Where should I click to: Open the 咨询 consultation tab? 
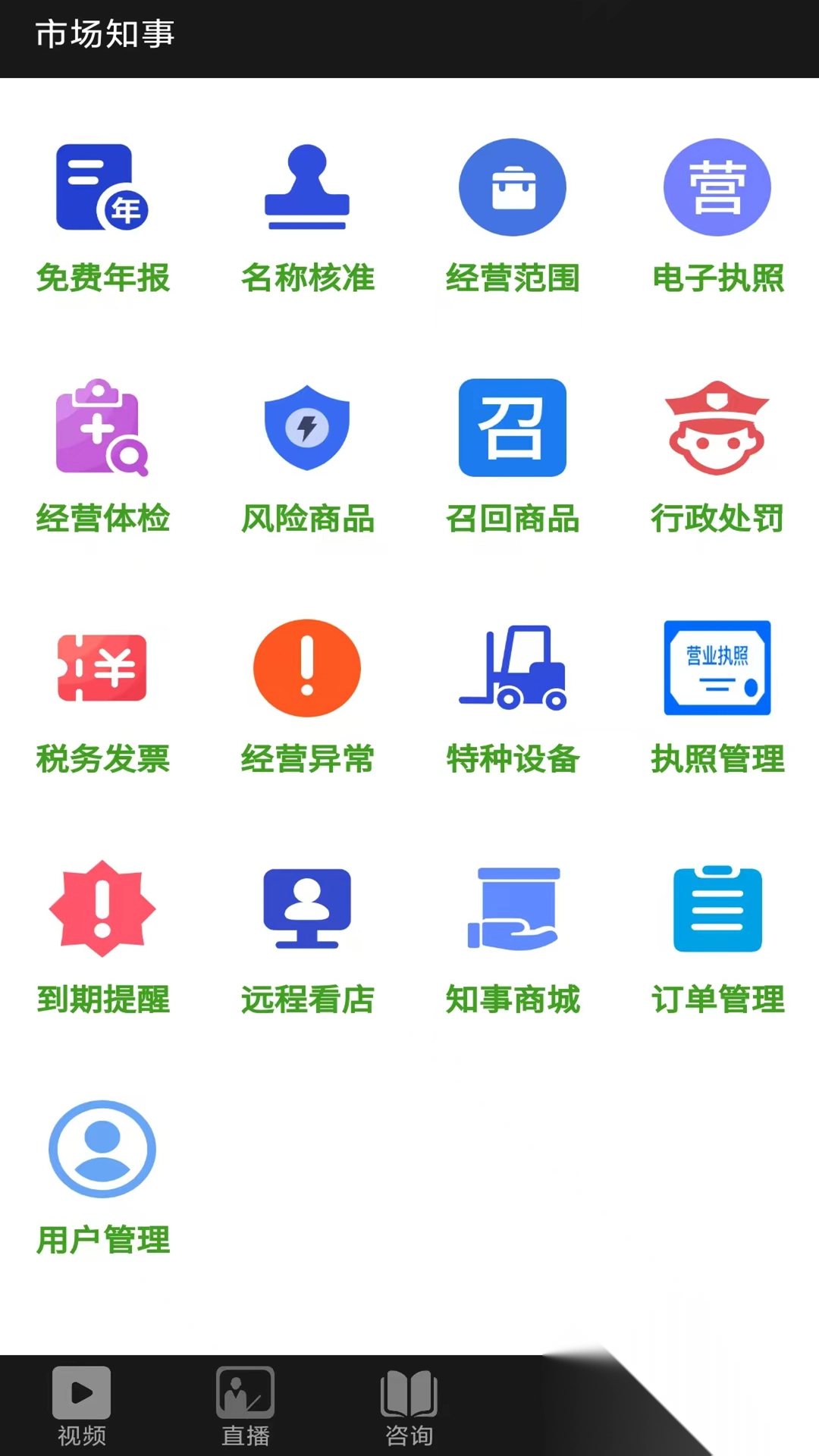(x=409, y=1407)
